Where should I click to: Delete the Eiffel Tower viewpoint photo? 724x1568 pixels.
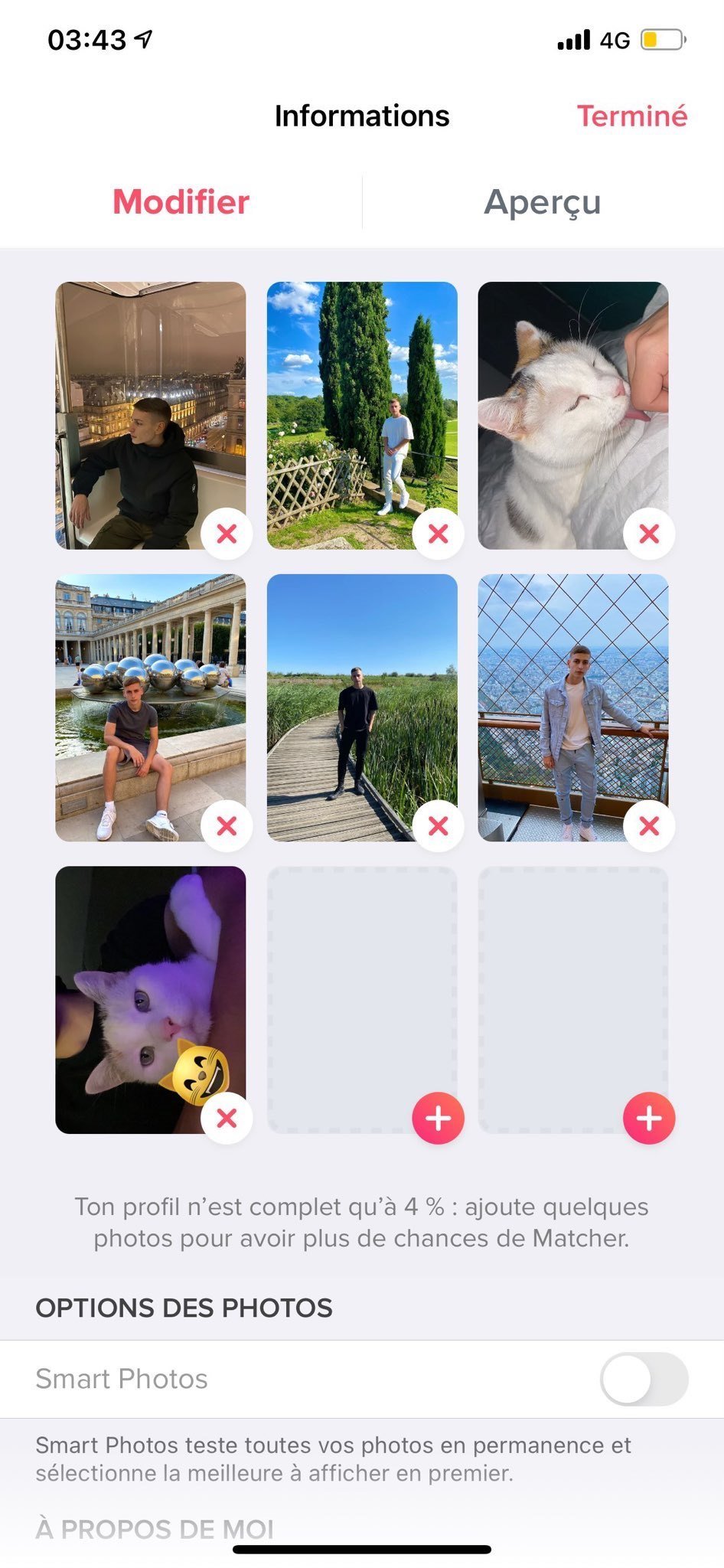pos(649,826)
